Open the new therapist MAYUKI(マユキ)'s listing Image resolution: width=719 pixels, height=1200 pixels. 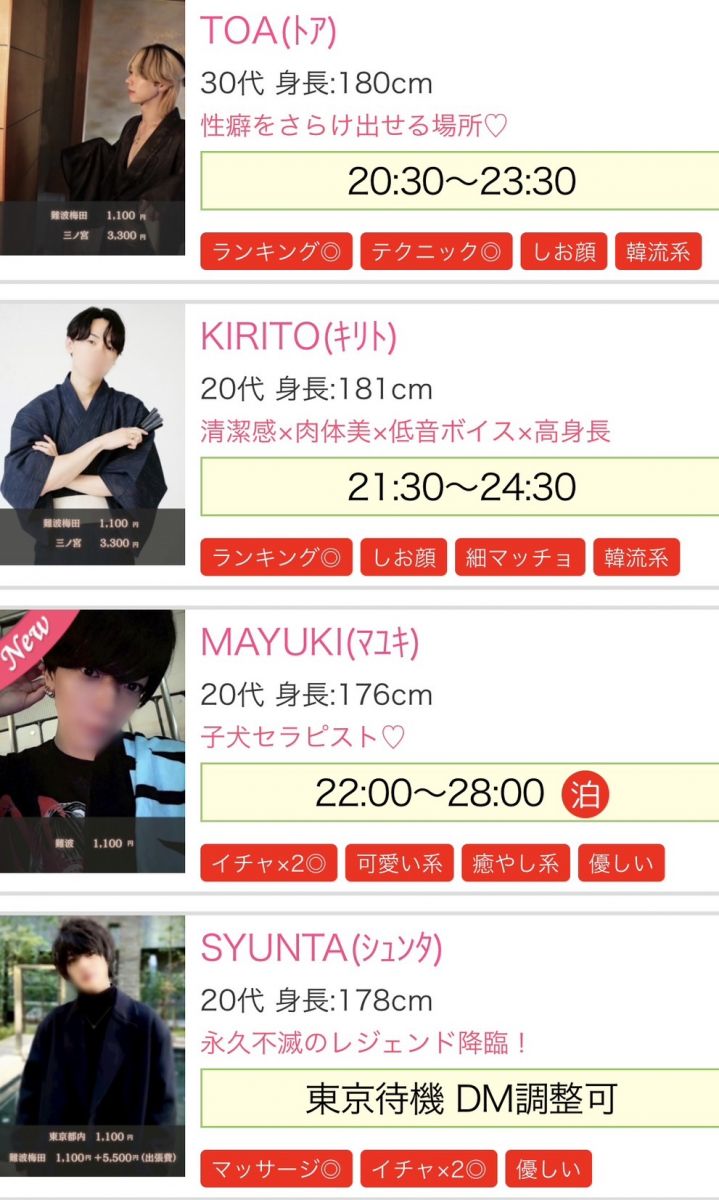pyautogui.click(x=309, y=643)
